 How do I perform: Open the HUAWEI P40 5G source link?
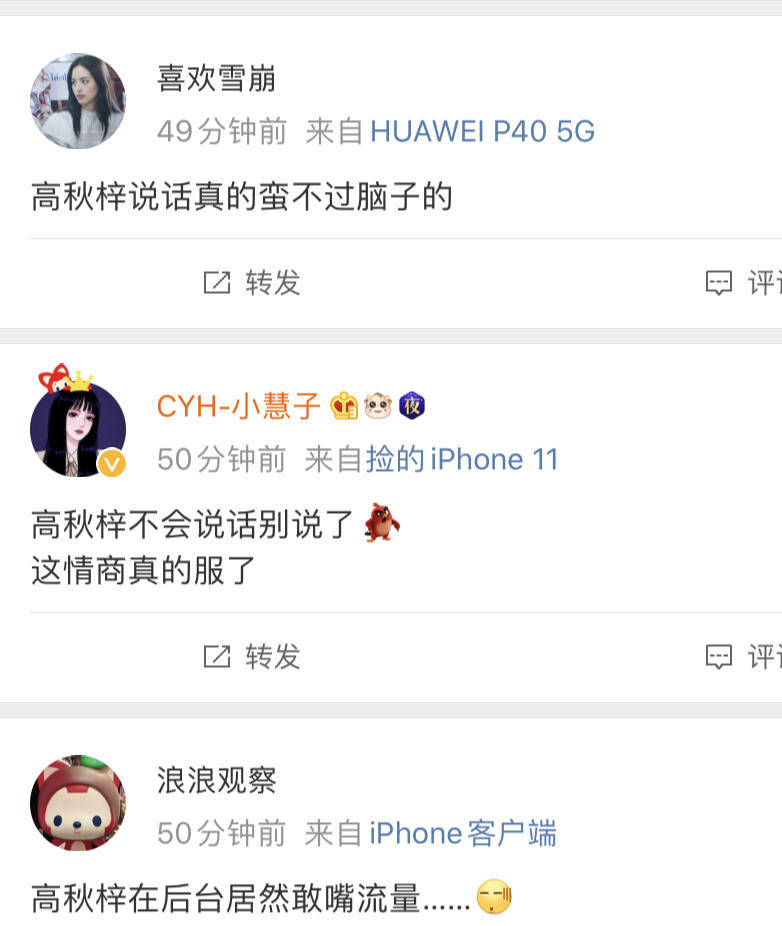[x=482, y=131]
